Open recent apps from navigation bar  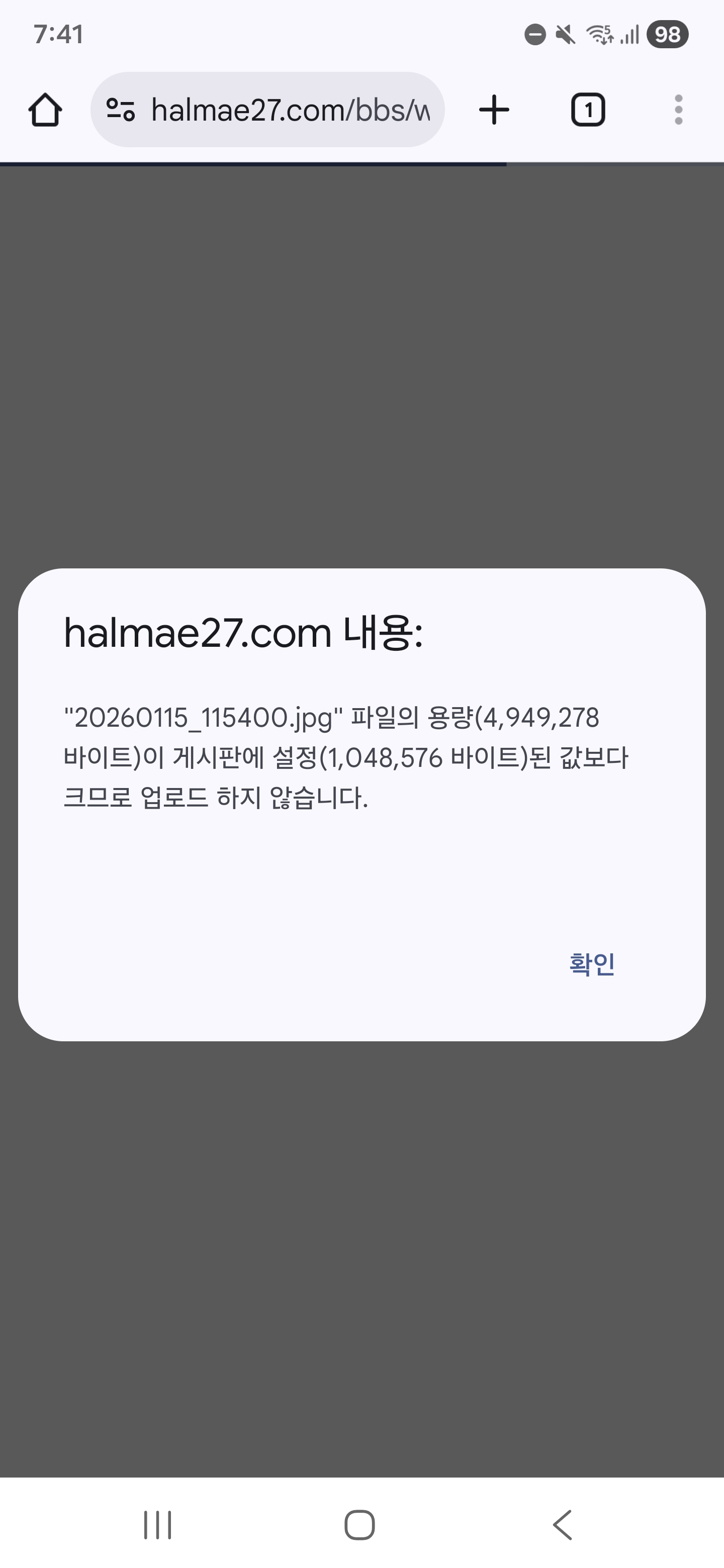tap(158, 1525)
